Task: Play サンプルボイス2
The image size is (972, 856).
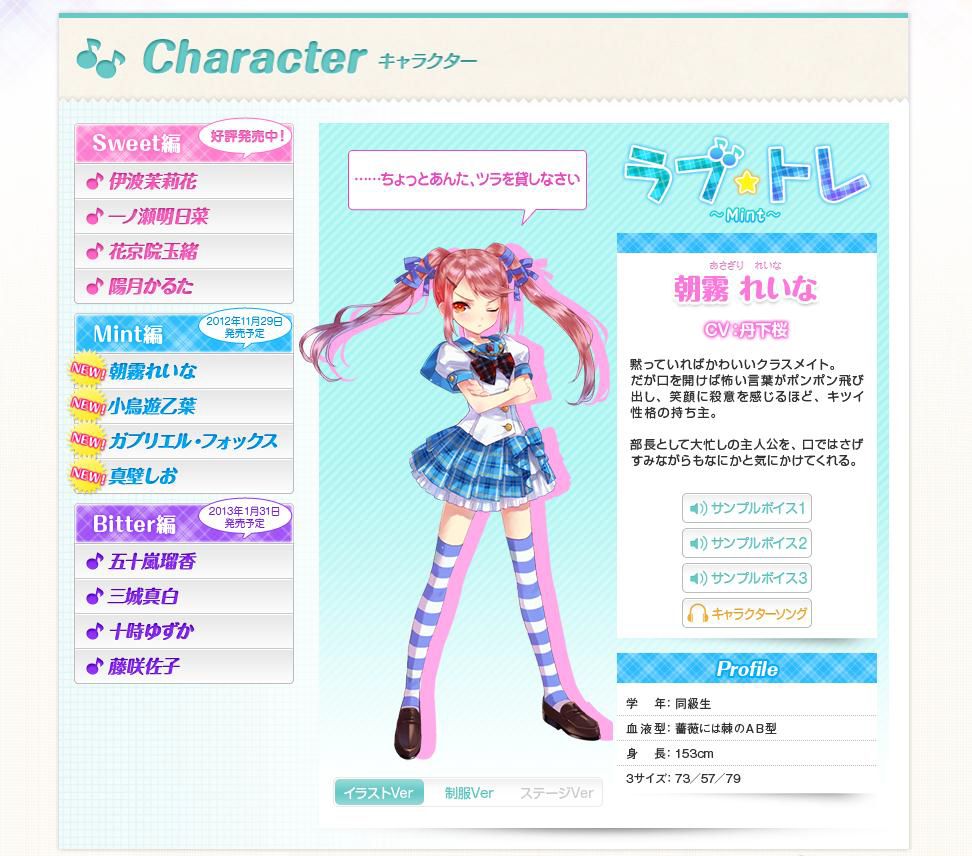Action: [x=747, y=544]
